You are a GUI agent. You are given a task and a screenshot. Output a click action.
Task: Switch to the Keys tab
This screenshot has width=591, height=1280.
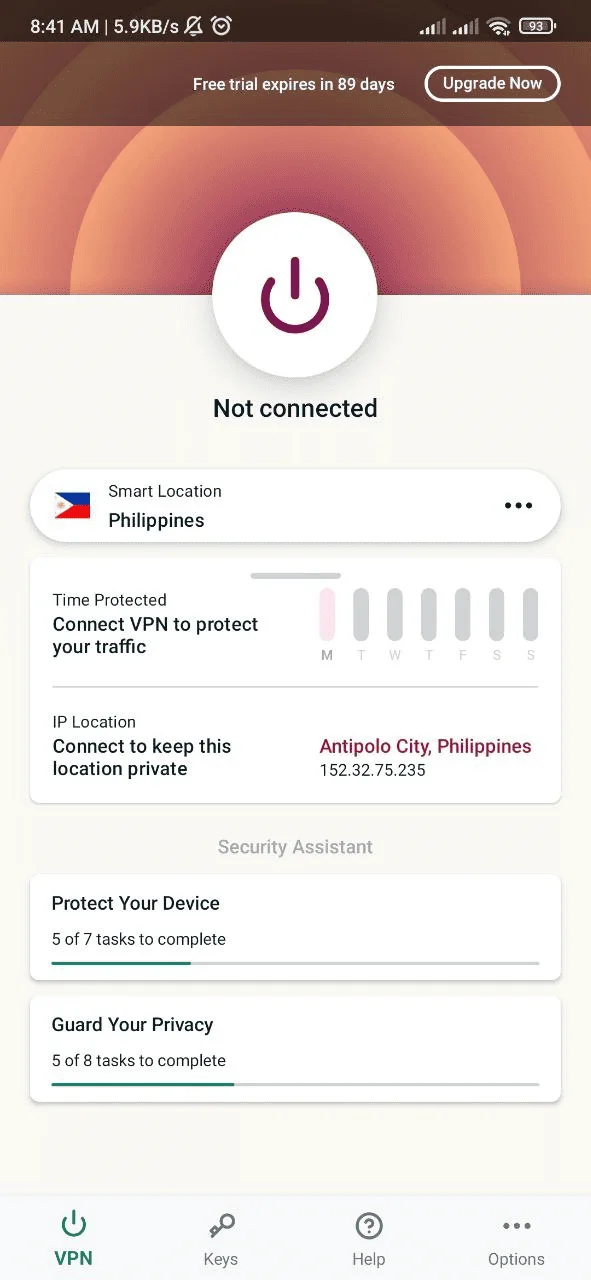[221, 1240]
